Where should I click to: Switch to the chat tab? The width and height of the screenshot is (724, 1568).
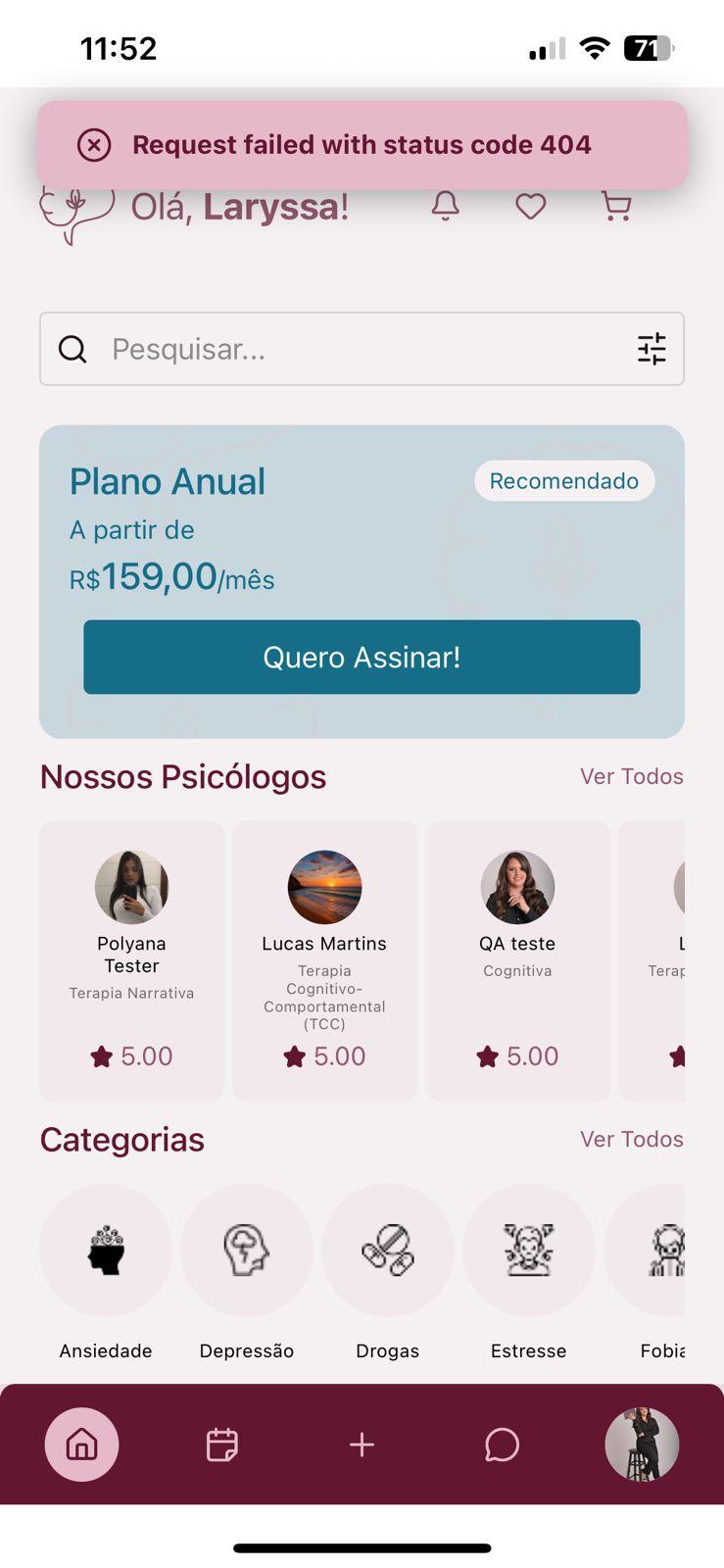pyautogui.click(x=502, y=1445)
